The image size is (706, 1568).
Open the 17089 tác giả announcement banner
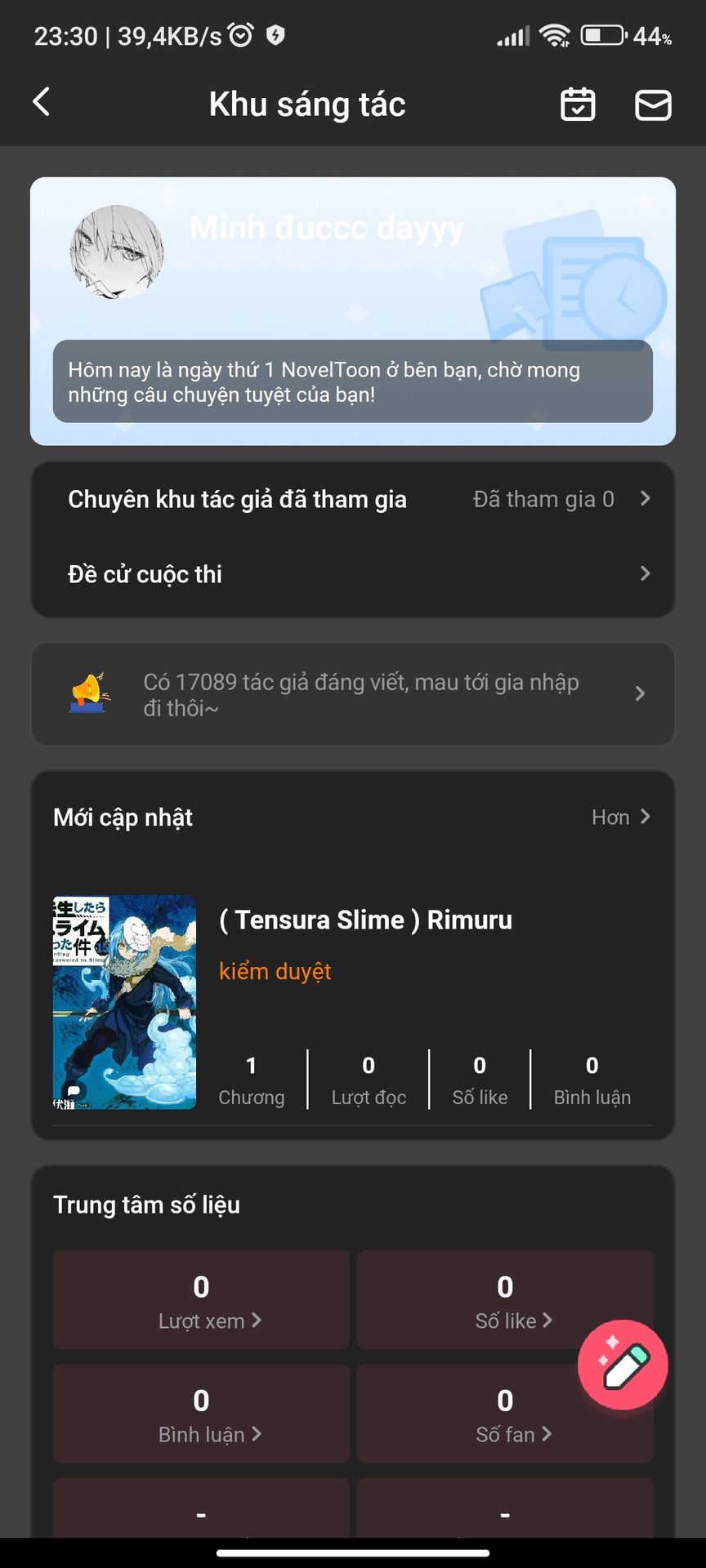(353, 694)
